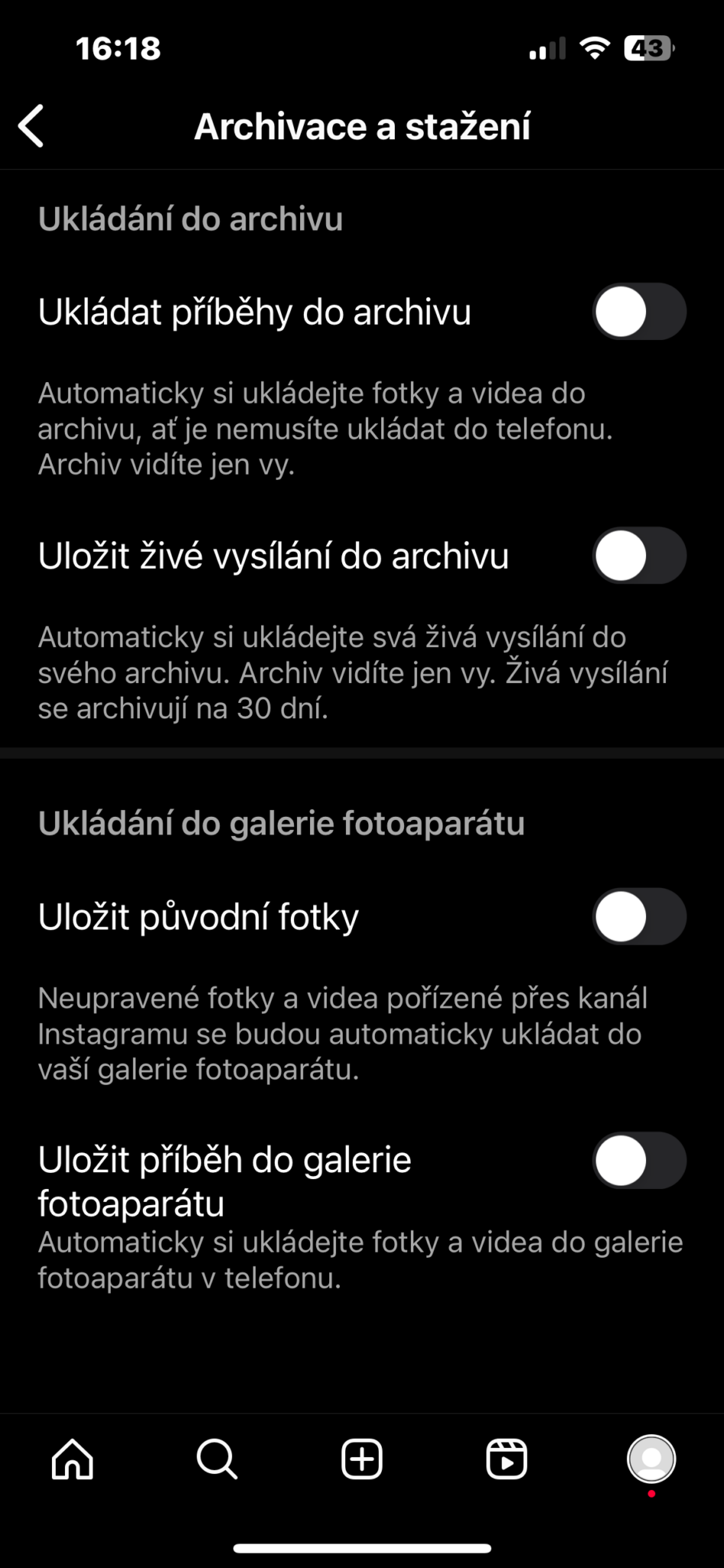The image size is (724, 1568).
Task: Enable Ukládat příběhy do archivu
Action: click(x=639, y=312)
